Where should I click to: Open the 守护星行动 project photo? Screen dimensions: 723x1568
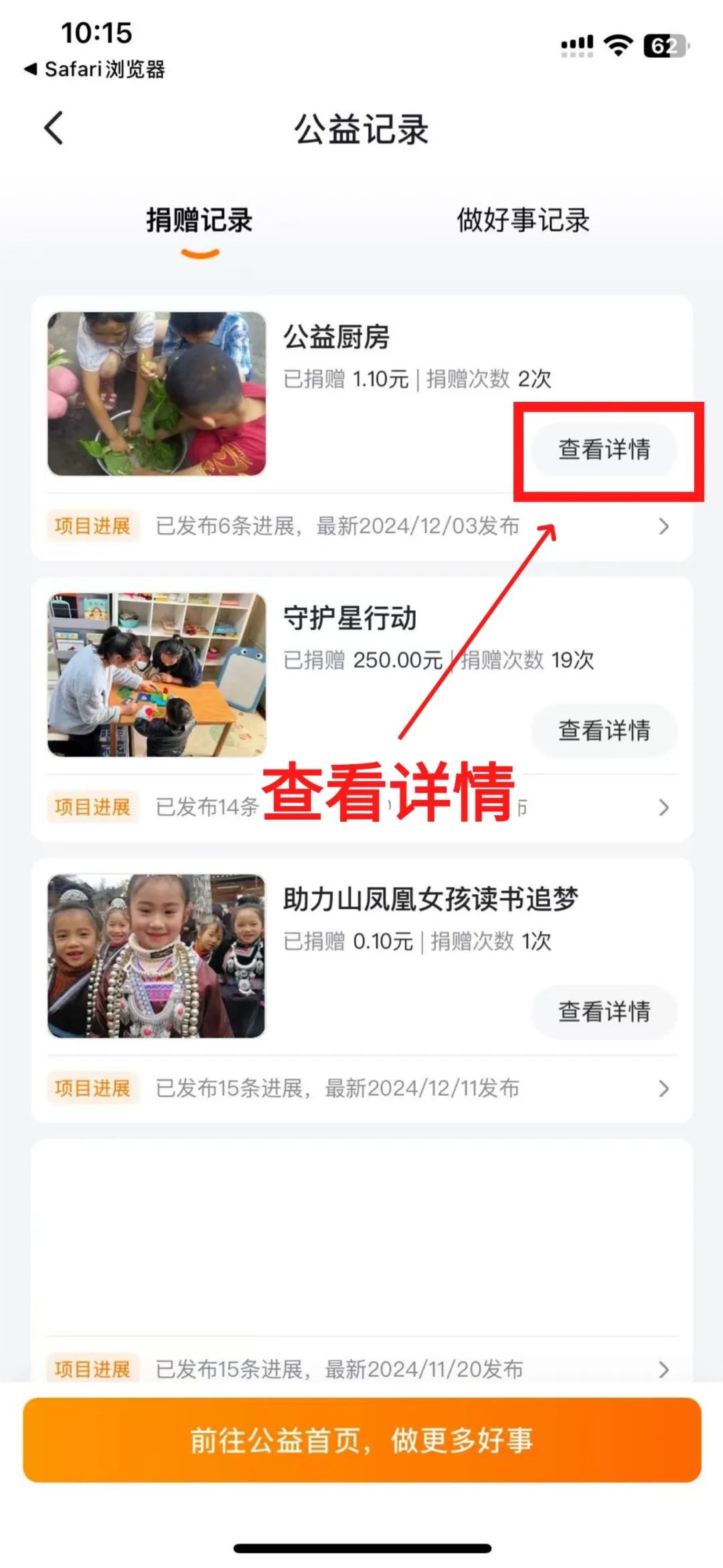coord(157,674)
